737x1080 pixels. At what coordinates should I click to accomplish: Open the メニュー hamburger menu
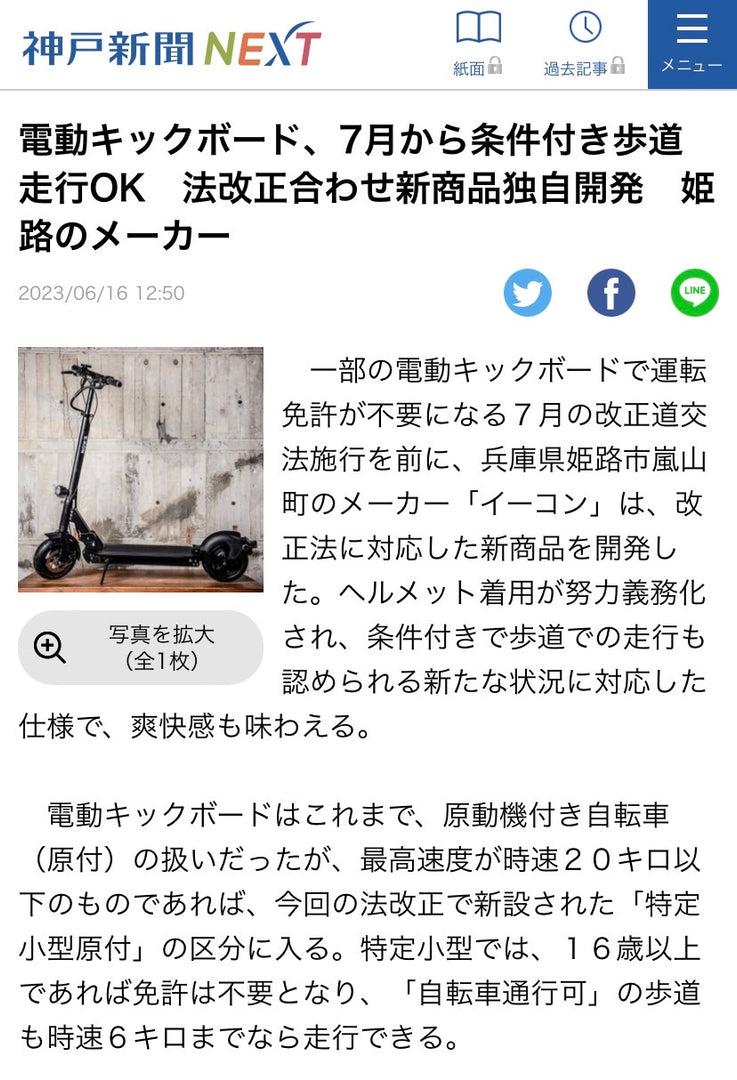[692, 44]
